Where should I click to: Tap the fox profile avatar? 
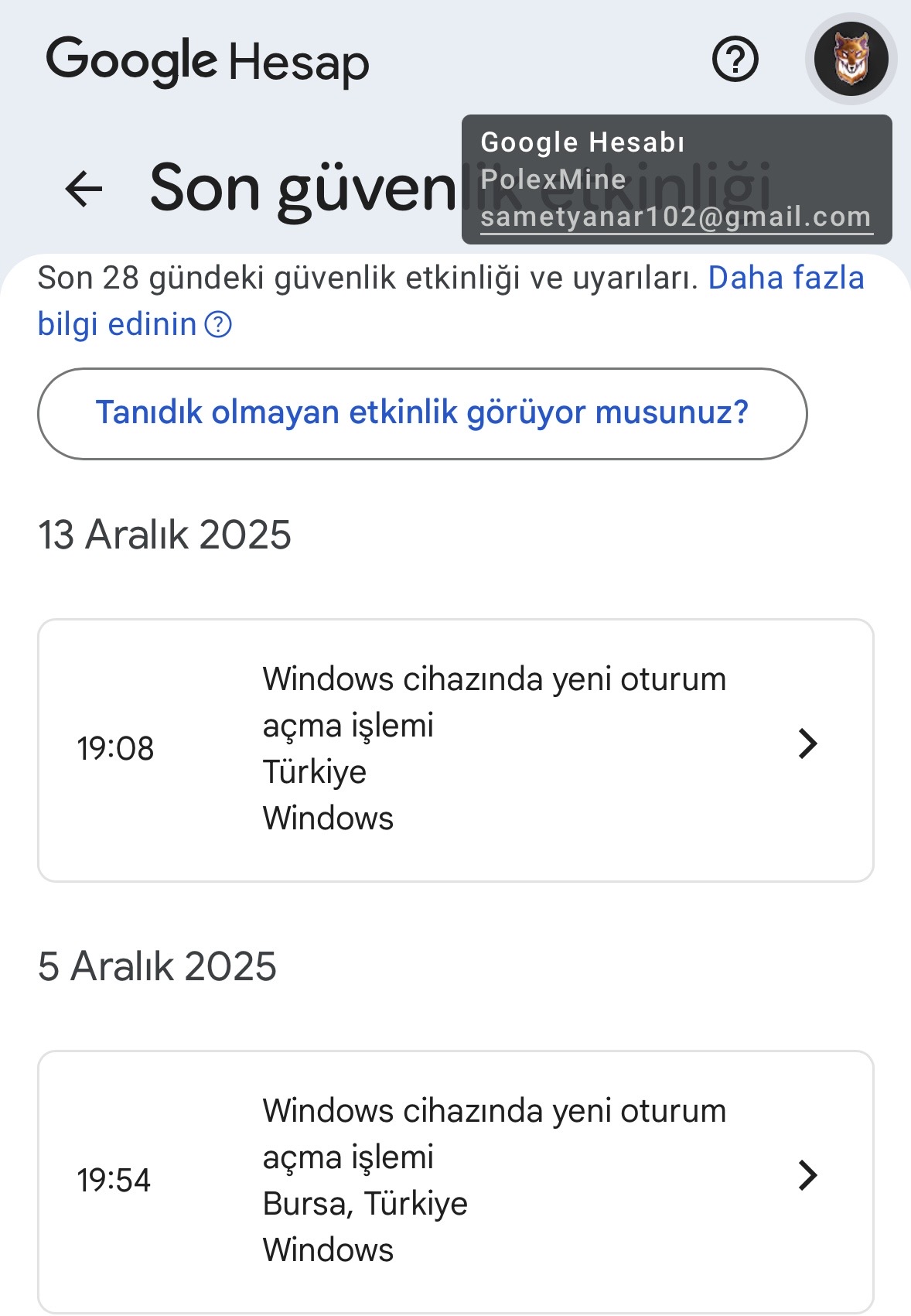tap(851, 59)
